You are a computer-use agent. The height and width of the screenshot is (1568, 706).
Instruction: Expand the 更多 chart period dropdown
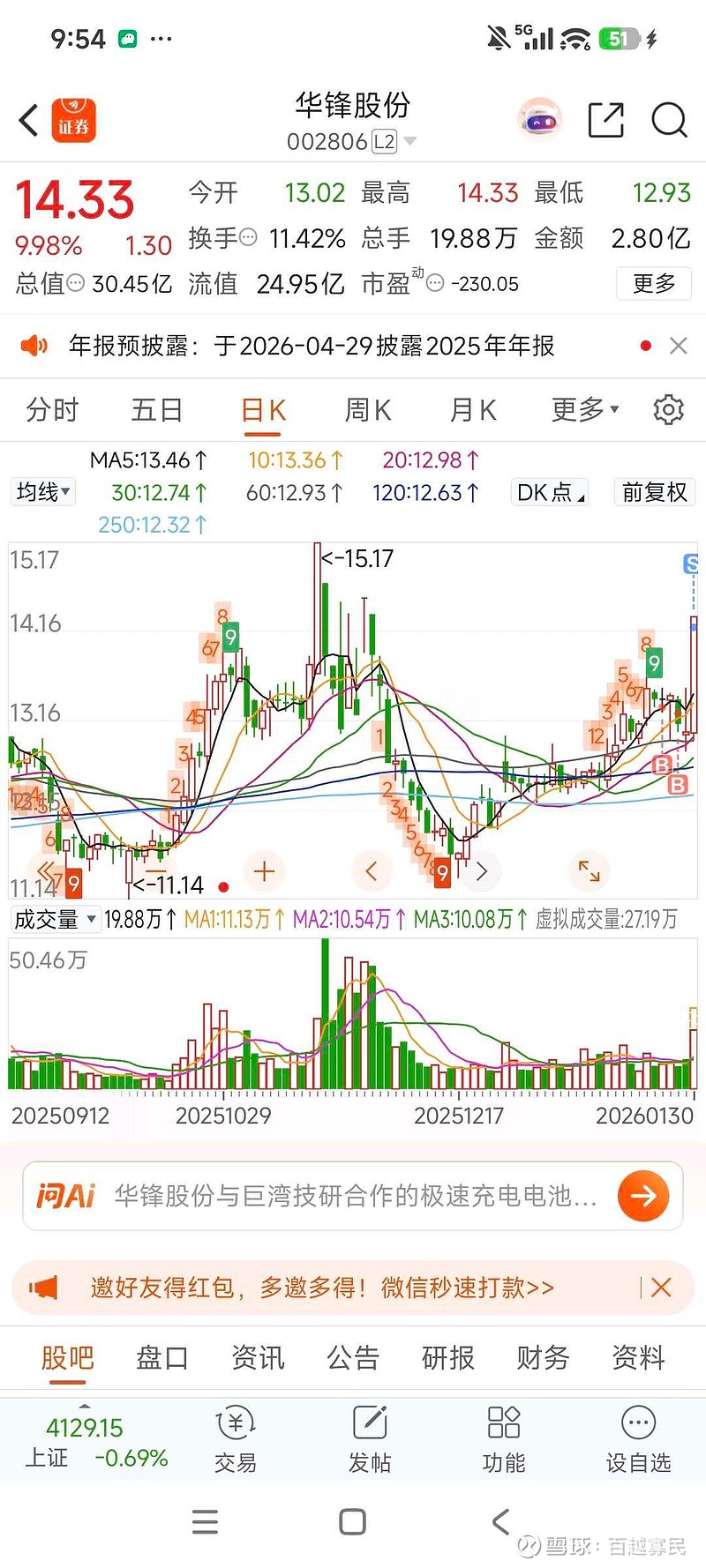(584, 410)
